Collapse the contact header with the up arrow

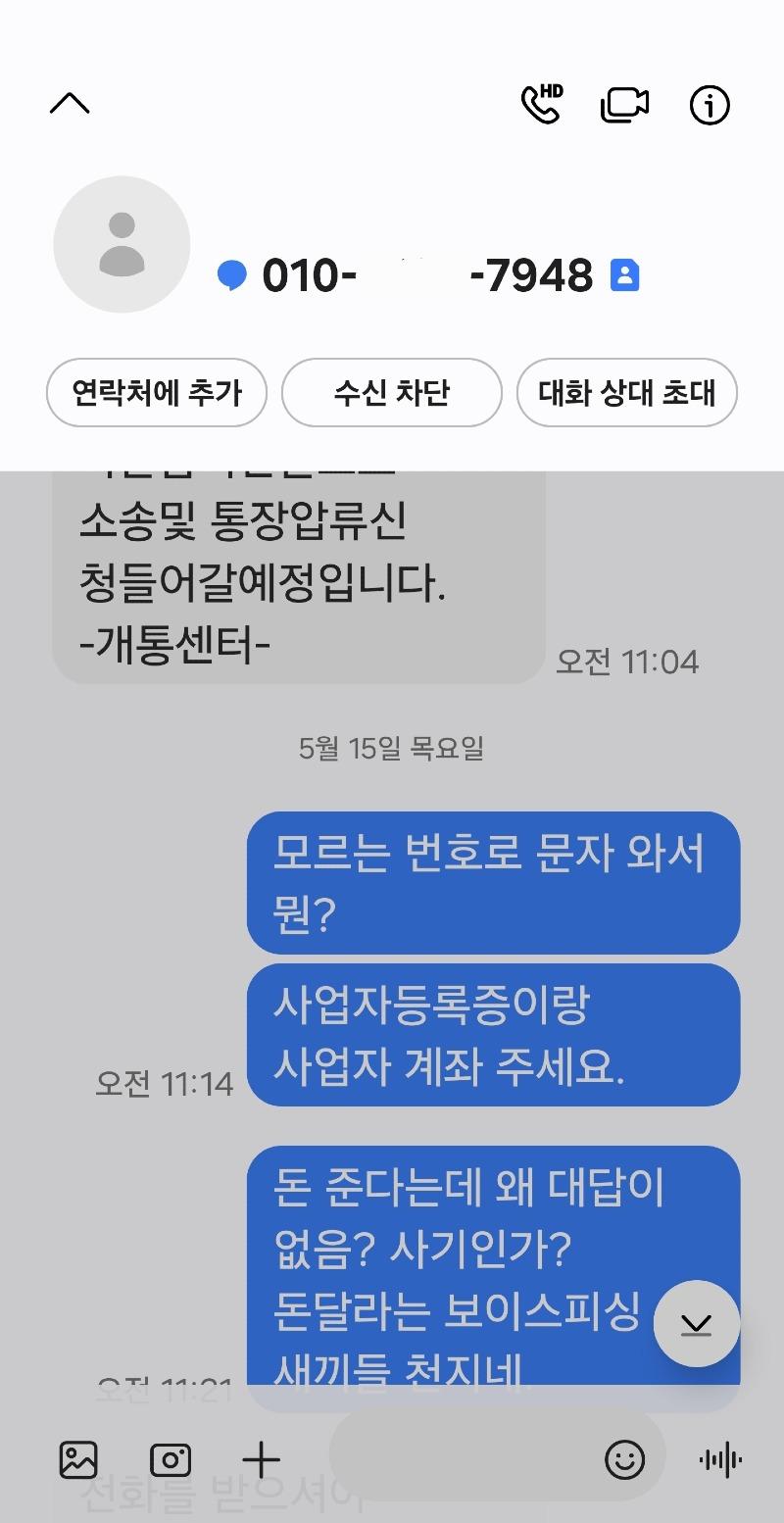70,104
